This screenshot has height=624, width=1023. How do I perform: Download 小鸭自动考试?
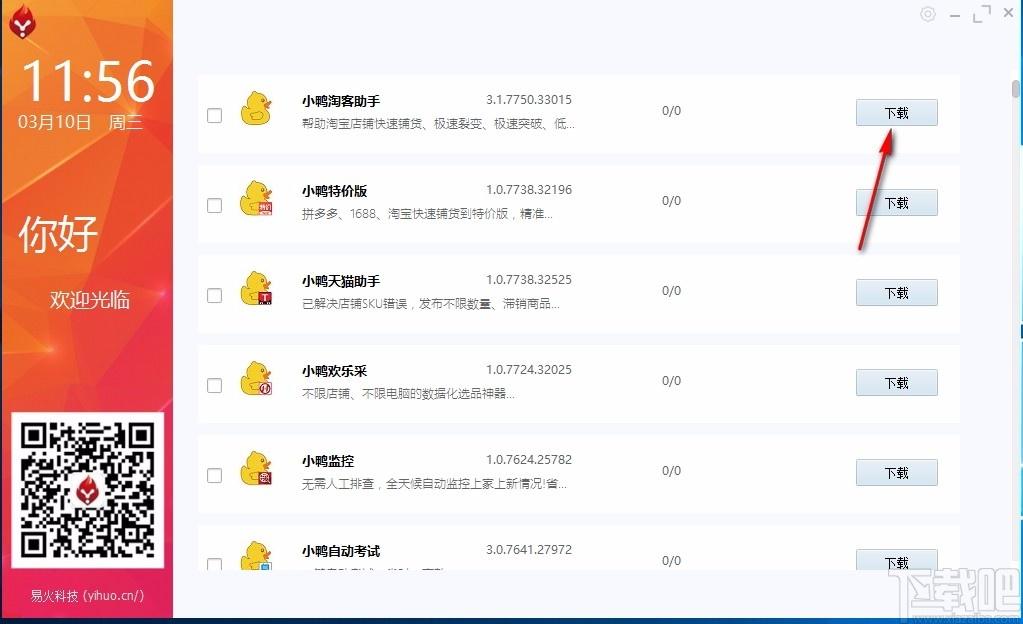896,561
